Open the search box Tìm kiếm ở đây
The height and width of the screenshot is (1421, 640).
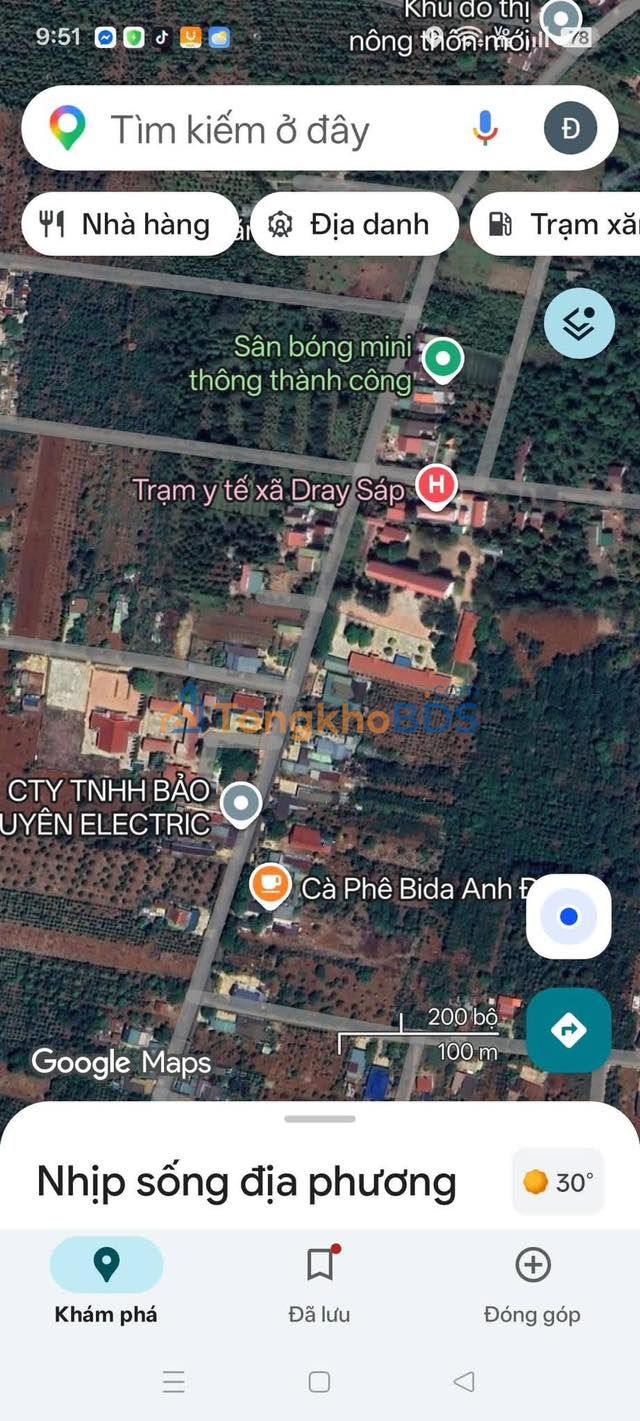point(260,129)
